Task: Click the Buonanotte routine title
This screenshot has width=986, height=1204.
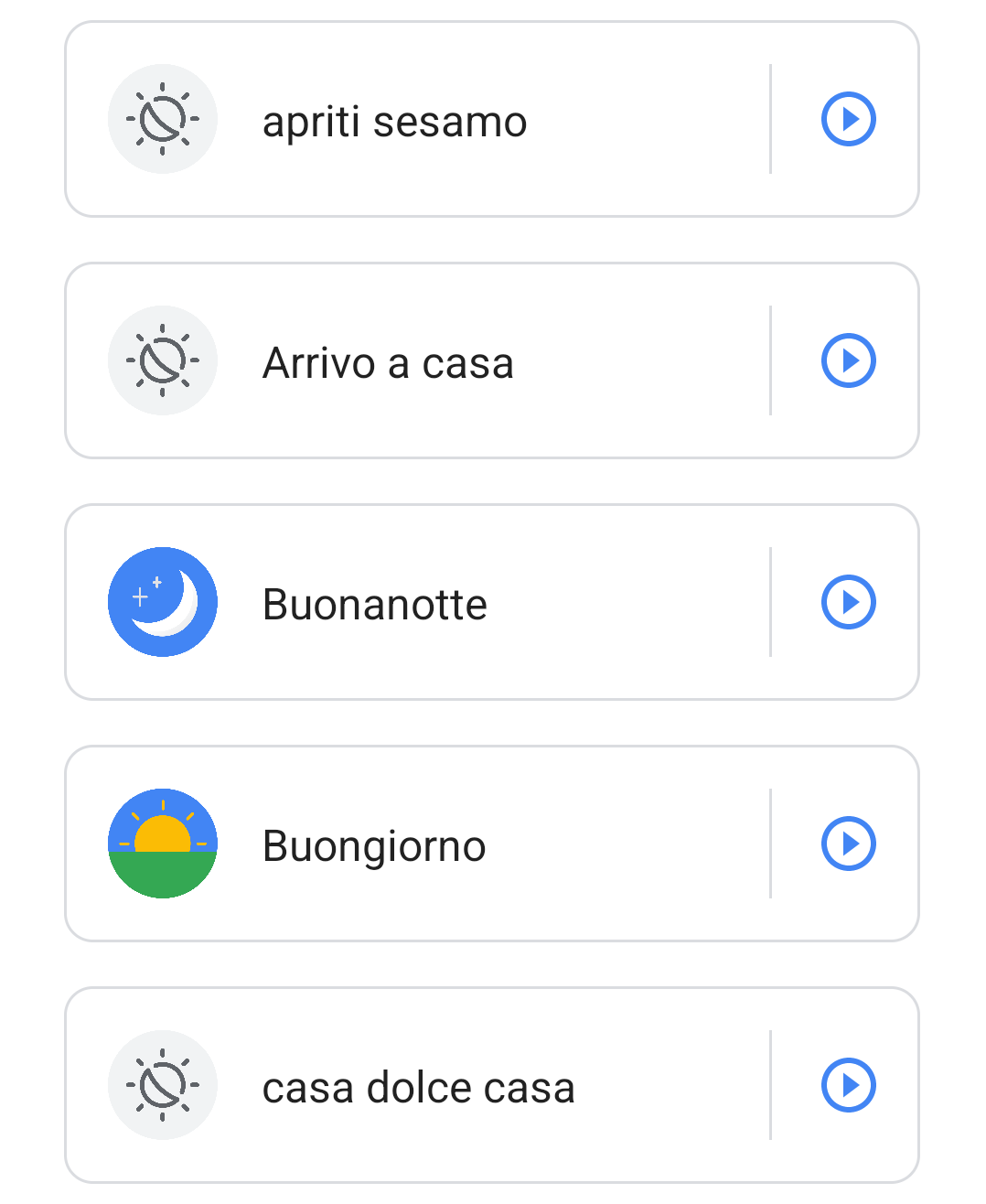Action: [374, 601]
